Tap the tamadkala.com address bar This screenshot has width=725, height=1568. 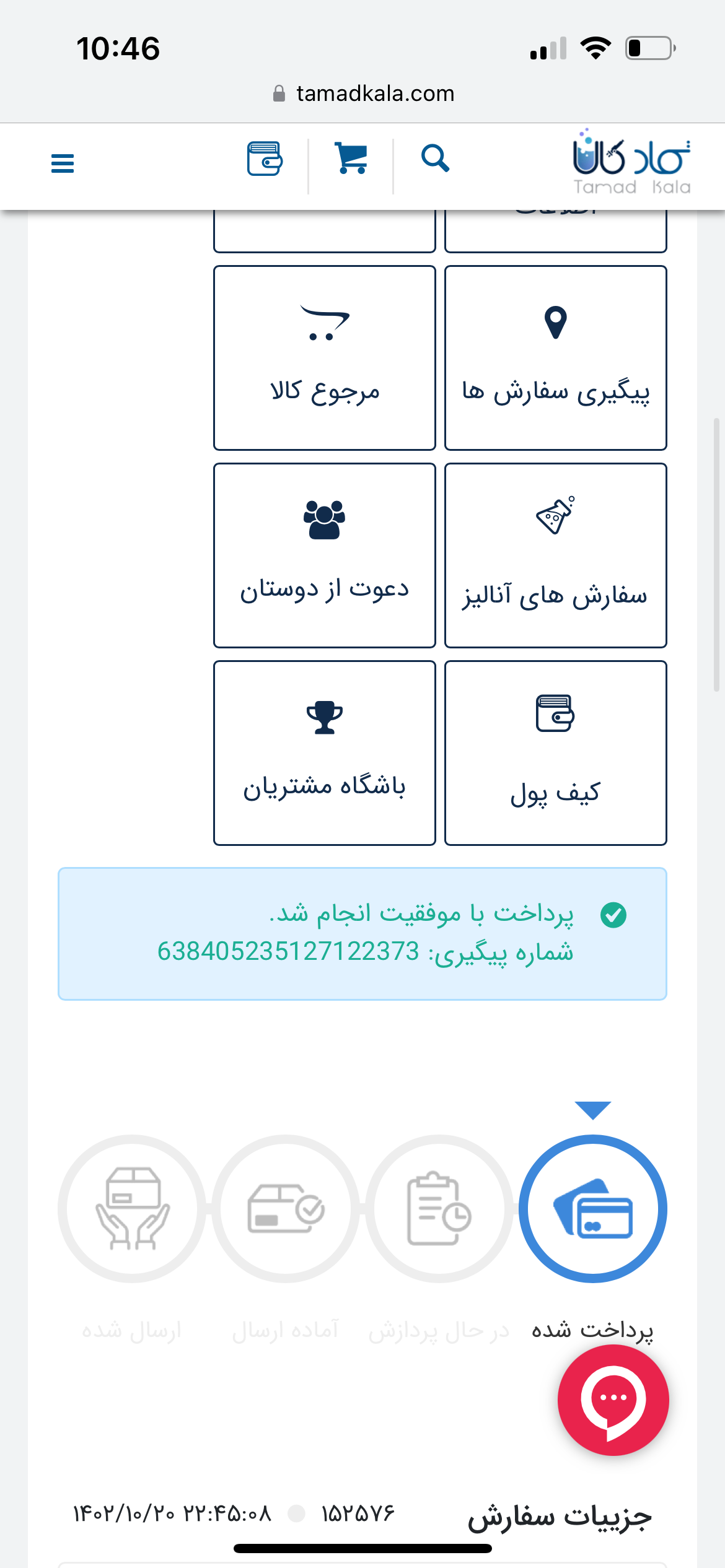[x=363, y=94]
